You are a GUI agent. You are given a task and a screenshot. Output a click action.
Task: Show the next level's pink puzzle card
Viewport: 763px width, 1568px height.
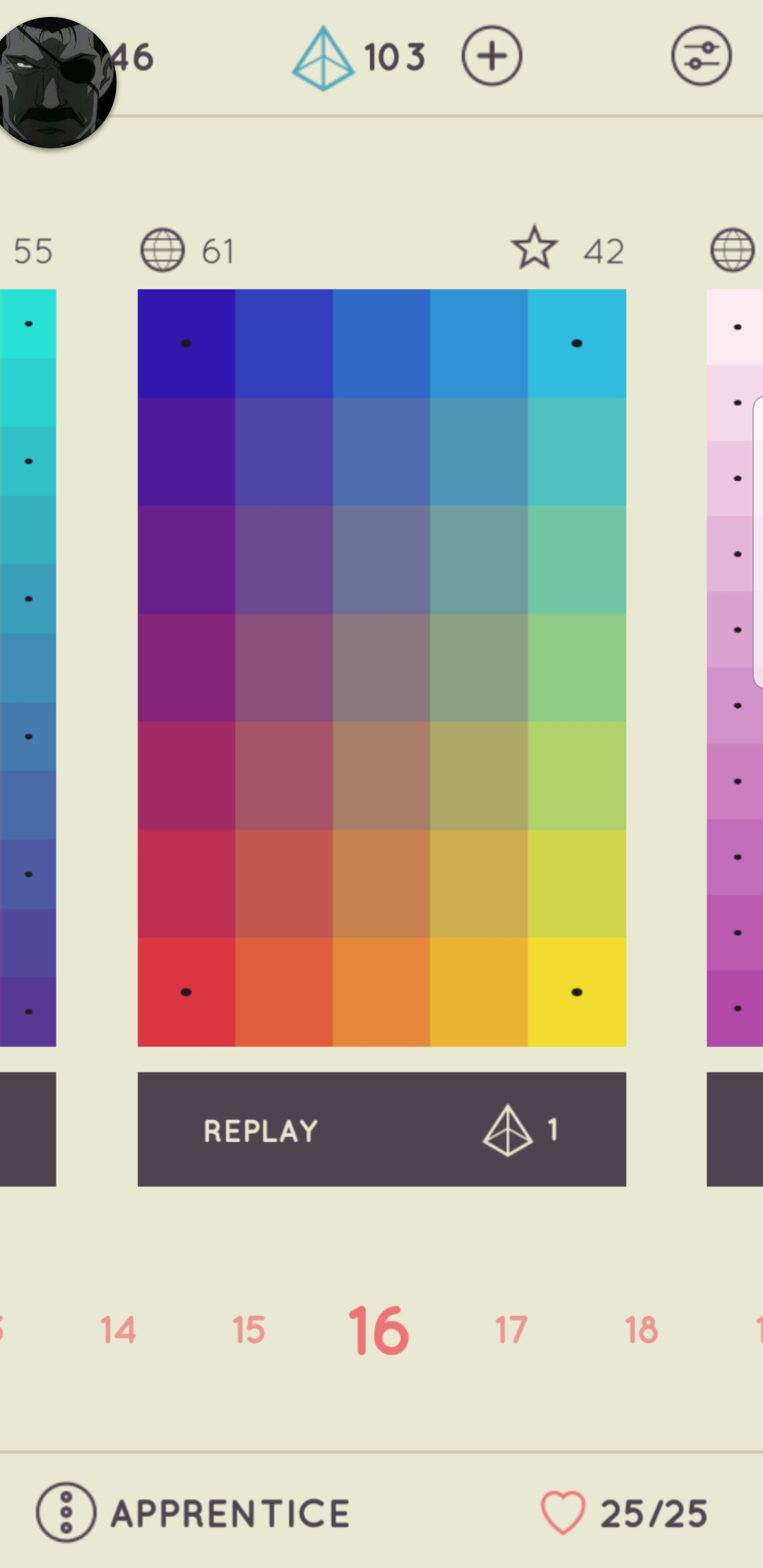click(x=735, y=667)
